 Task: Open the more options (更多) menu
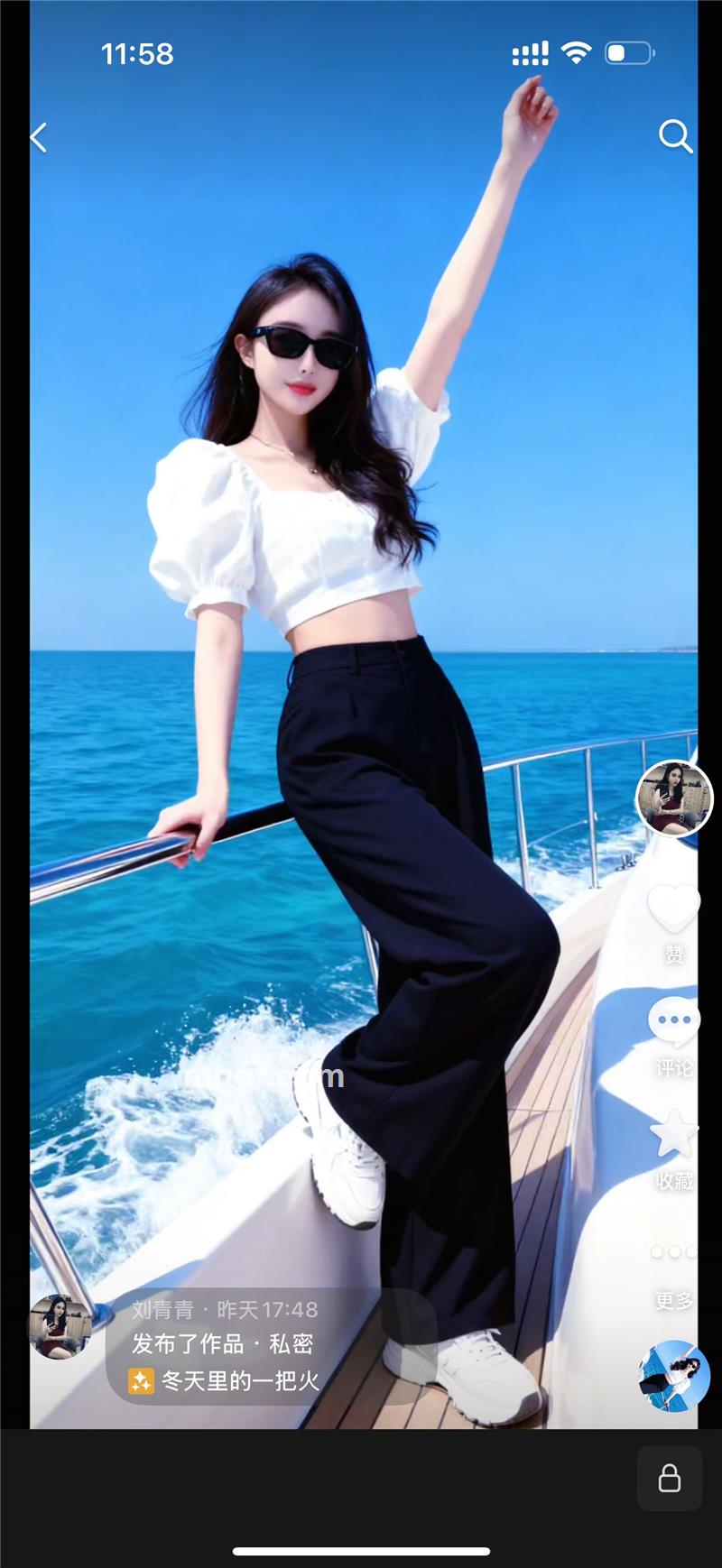coord(674,1253)
